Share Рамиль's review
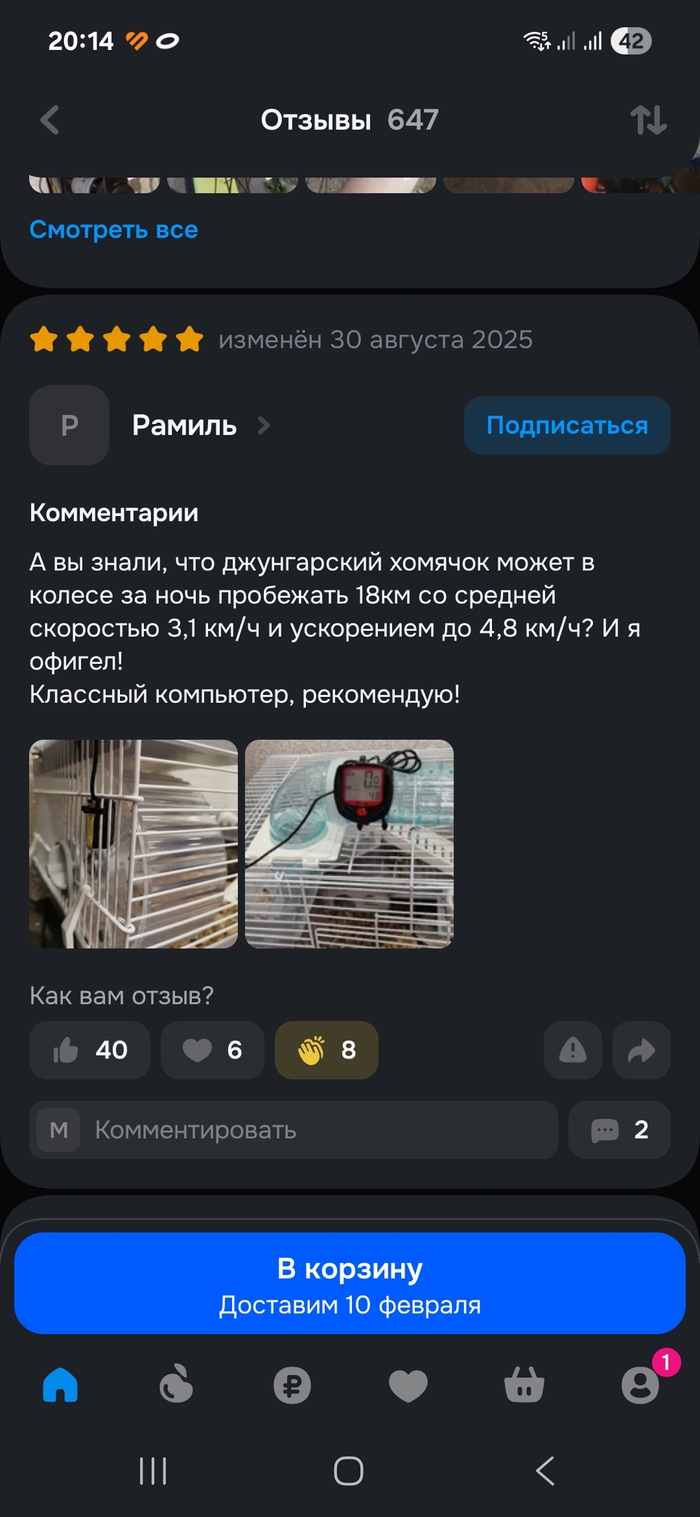This screenshot has height=1517, width=700. pos(641,1050)
